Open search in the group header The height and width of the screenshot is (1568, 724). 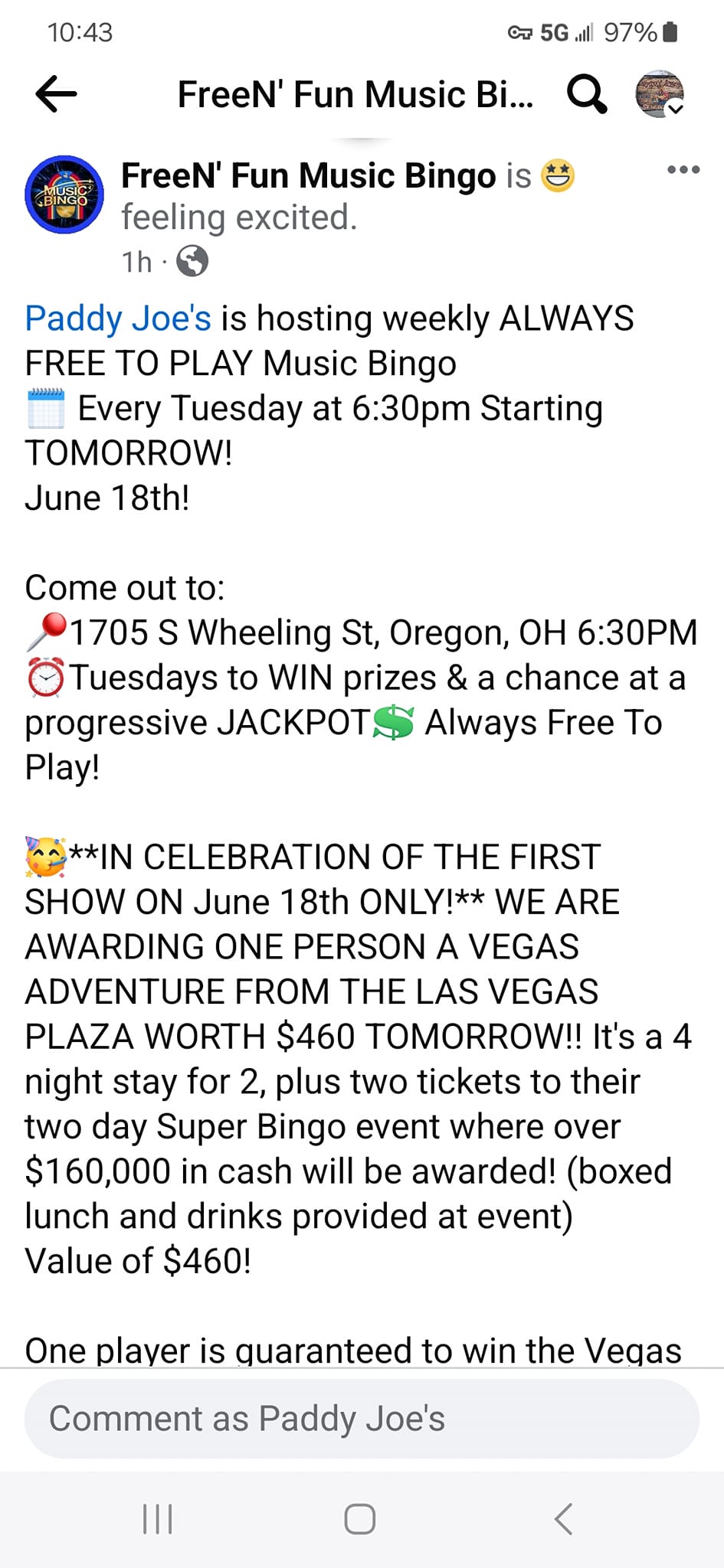[x=587, y=94]
